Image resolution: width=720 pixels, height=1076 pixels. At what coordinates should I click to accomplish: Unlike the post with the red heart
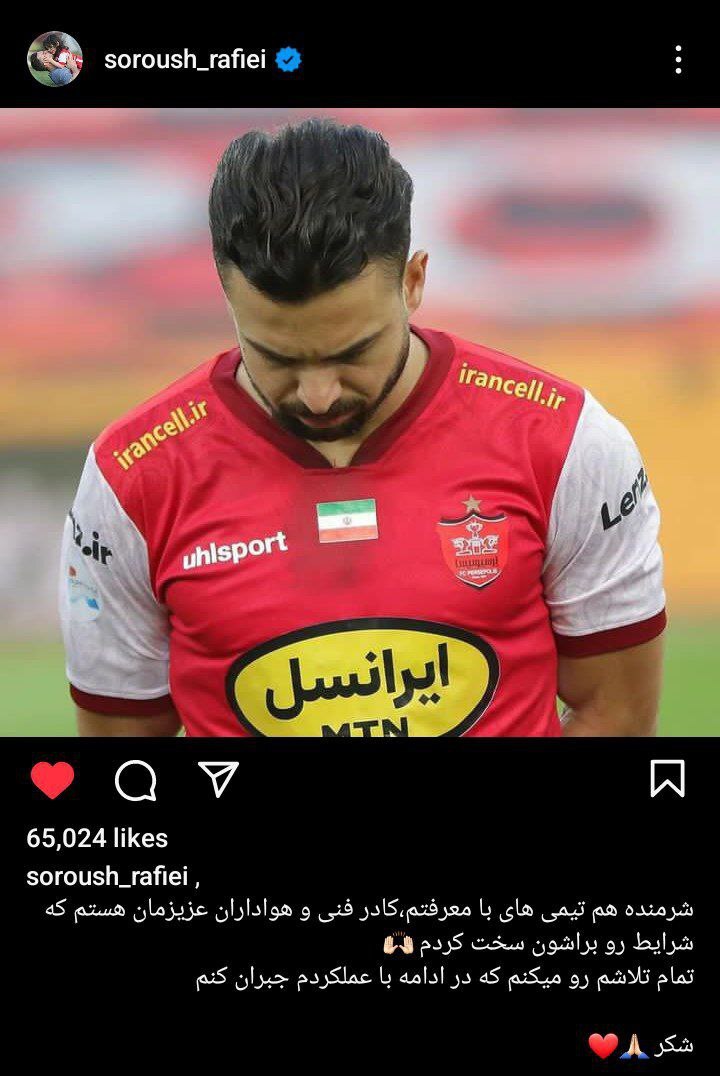click(x=53, y=780)
